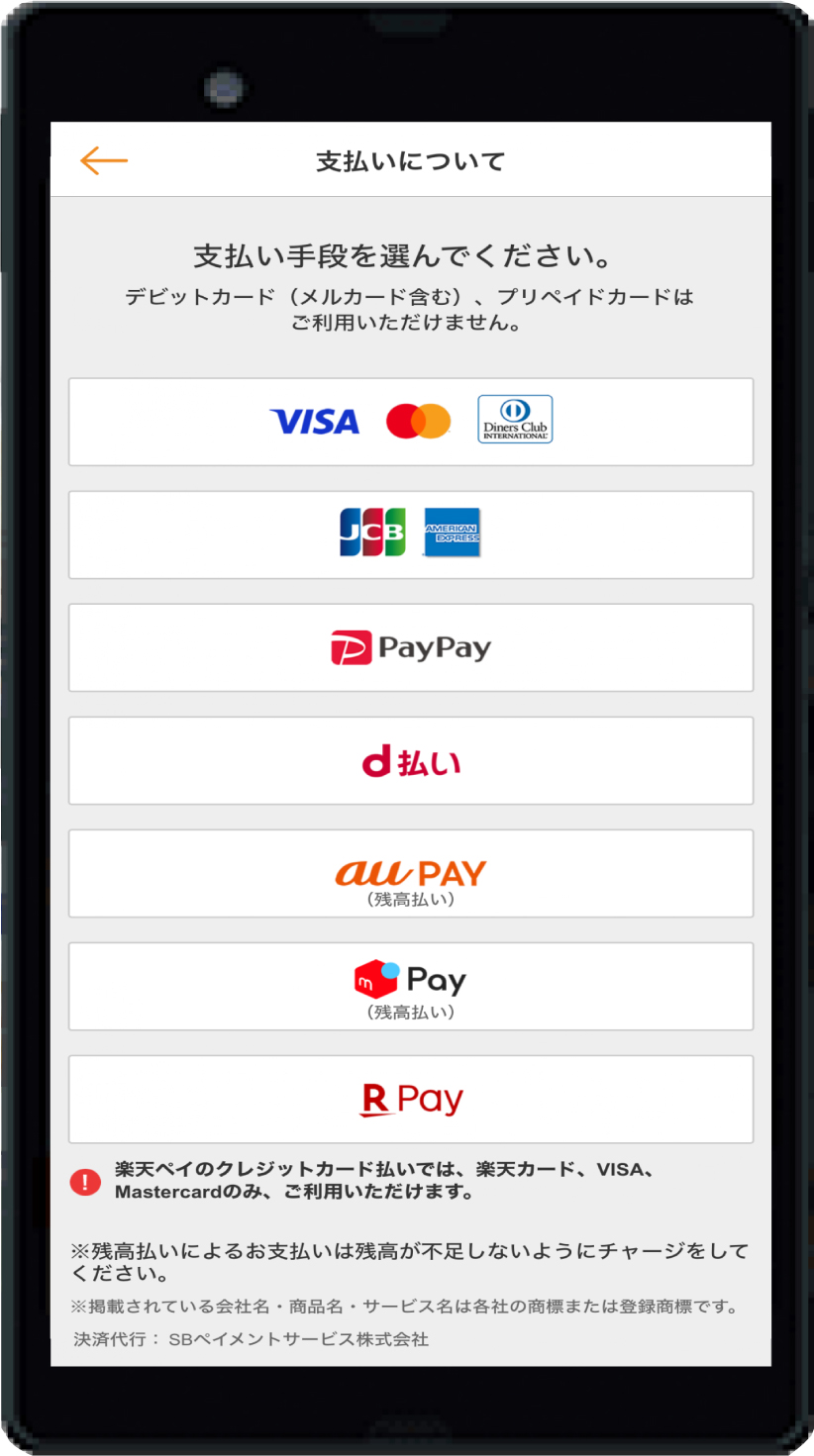Screen dimensions: 814x1456
Task: Pay with PayPay
Action: point(411,647)
